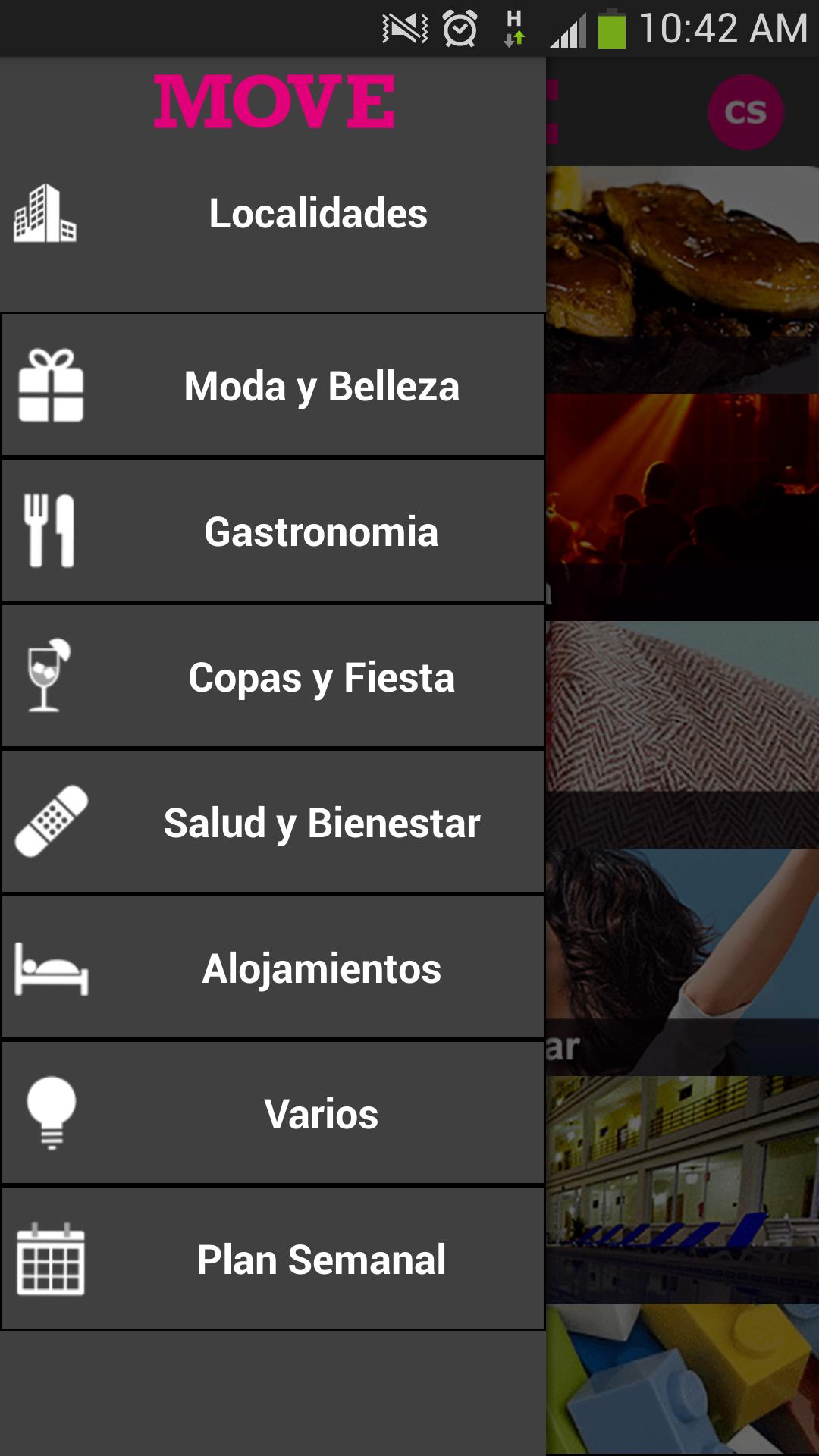
Task: Choose Salud y Bienestar
Action: [x=273, y=822]
